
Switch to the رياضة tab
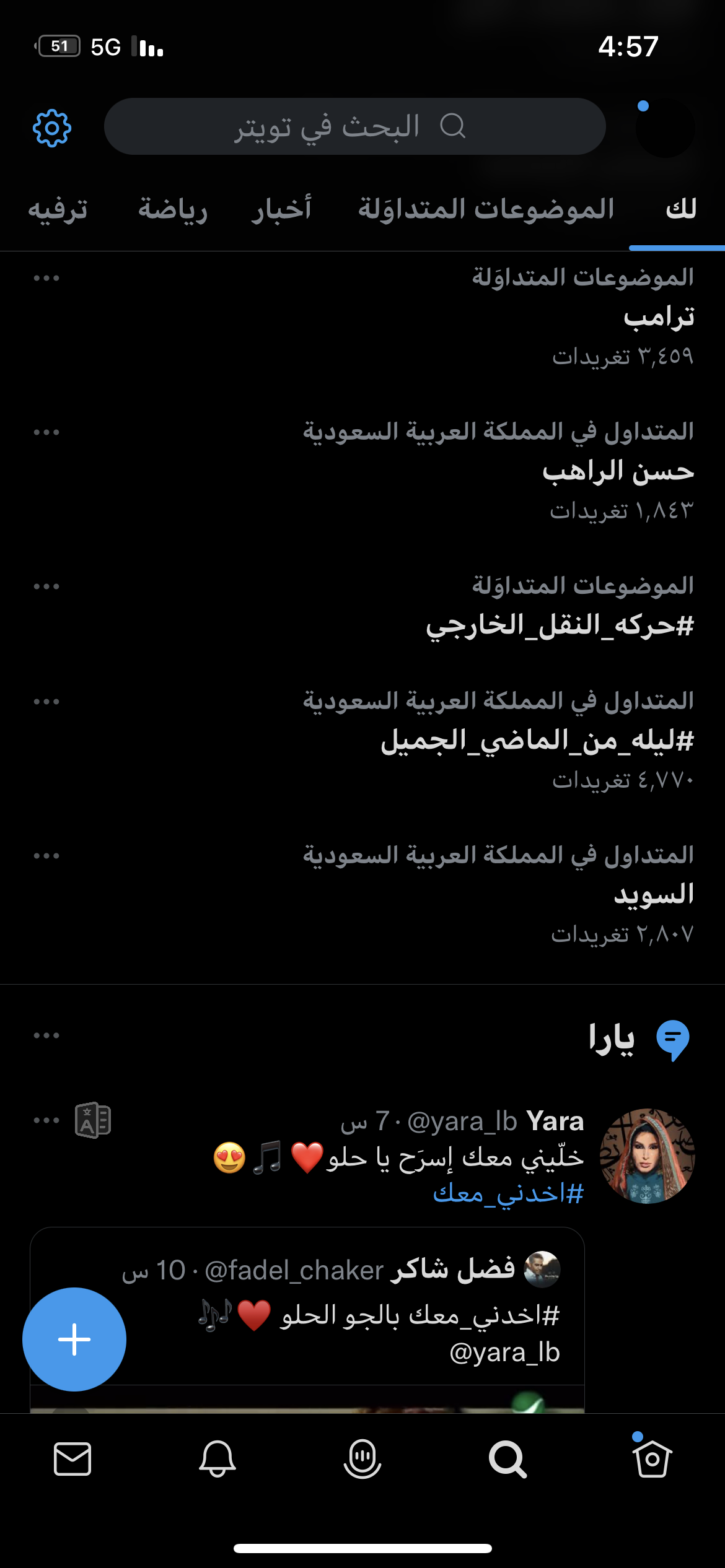(x=172, y=209)
